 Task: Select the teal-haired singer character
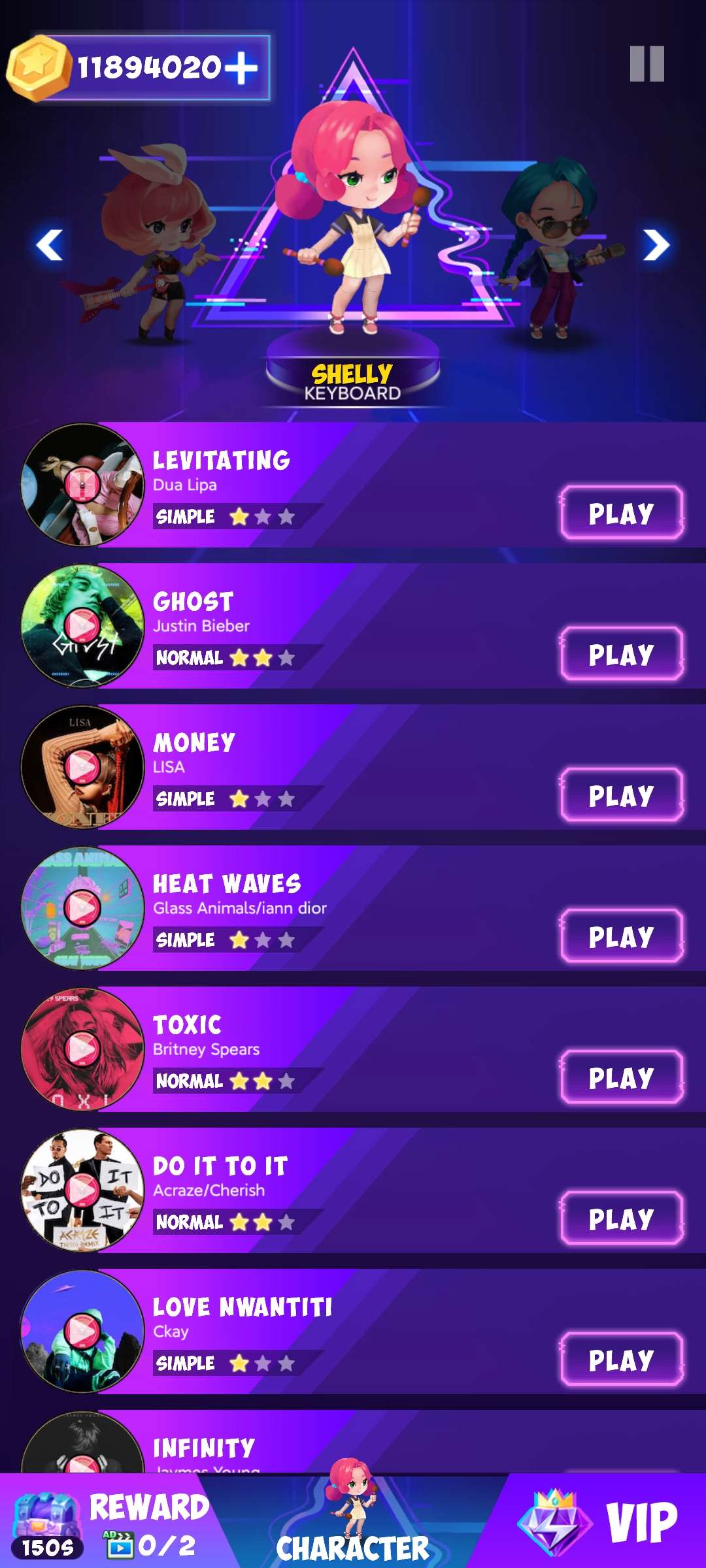click(556, 248)
